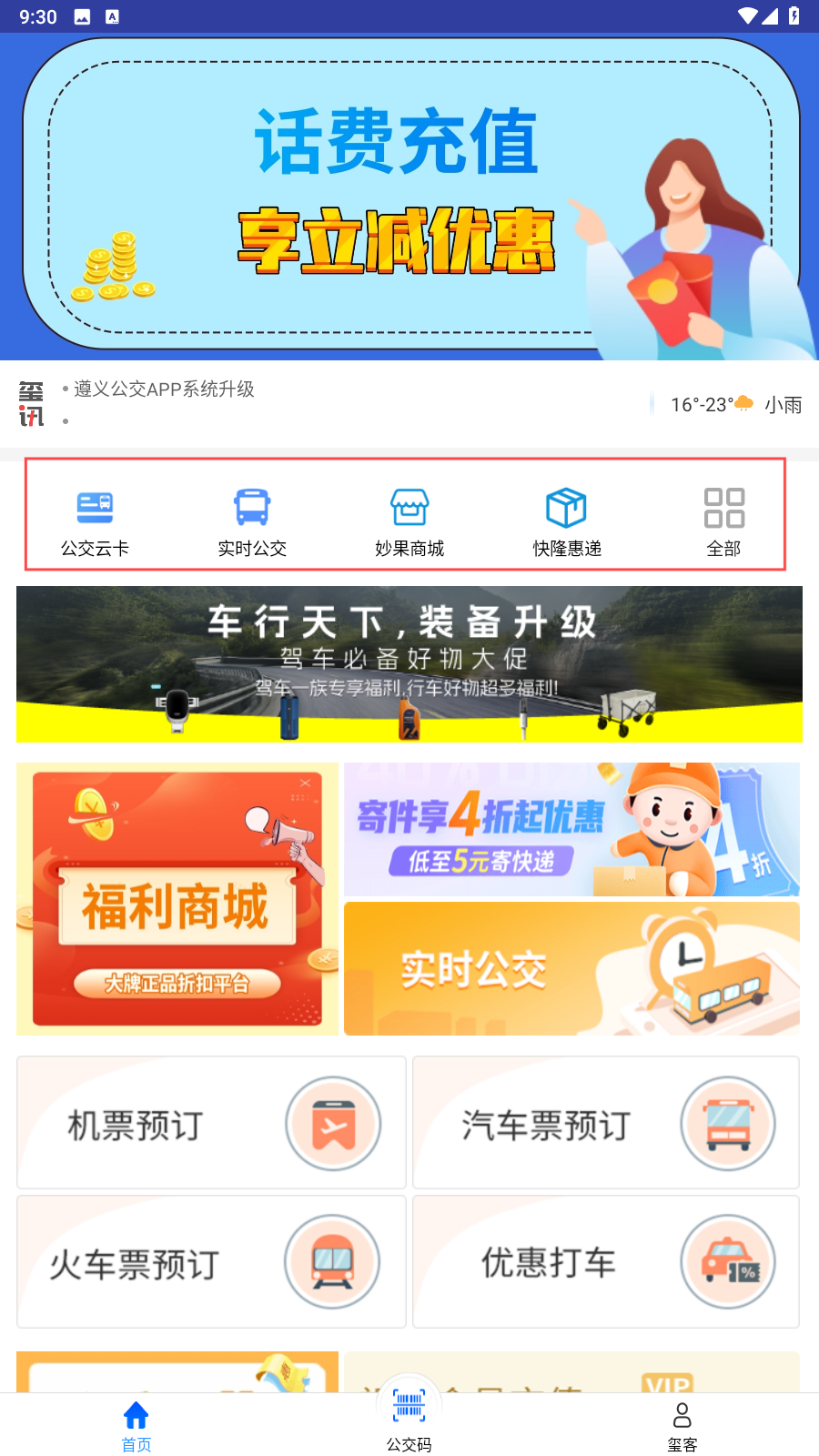Image resolution: width=819 pixels, height=1456 pixels.
Task: Switch to the 首页 tab
Action: [136, 1426]
